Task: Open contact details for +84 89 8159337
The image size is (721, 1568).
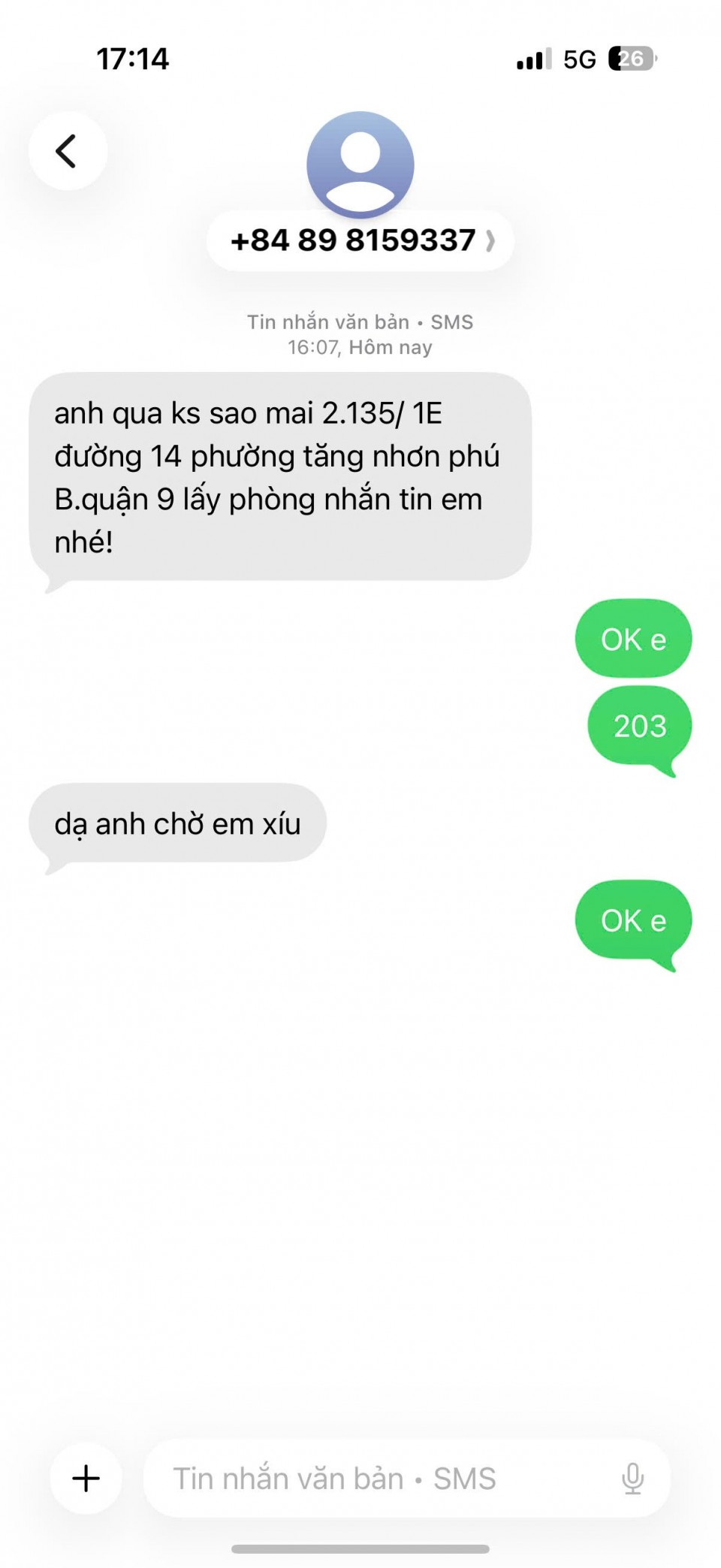Action: pyautogui.click(x=360, y=240)
